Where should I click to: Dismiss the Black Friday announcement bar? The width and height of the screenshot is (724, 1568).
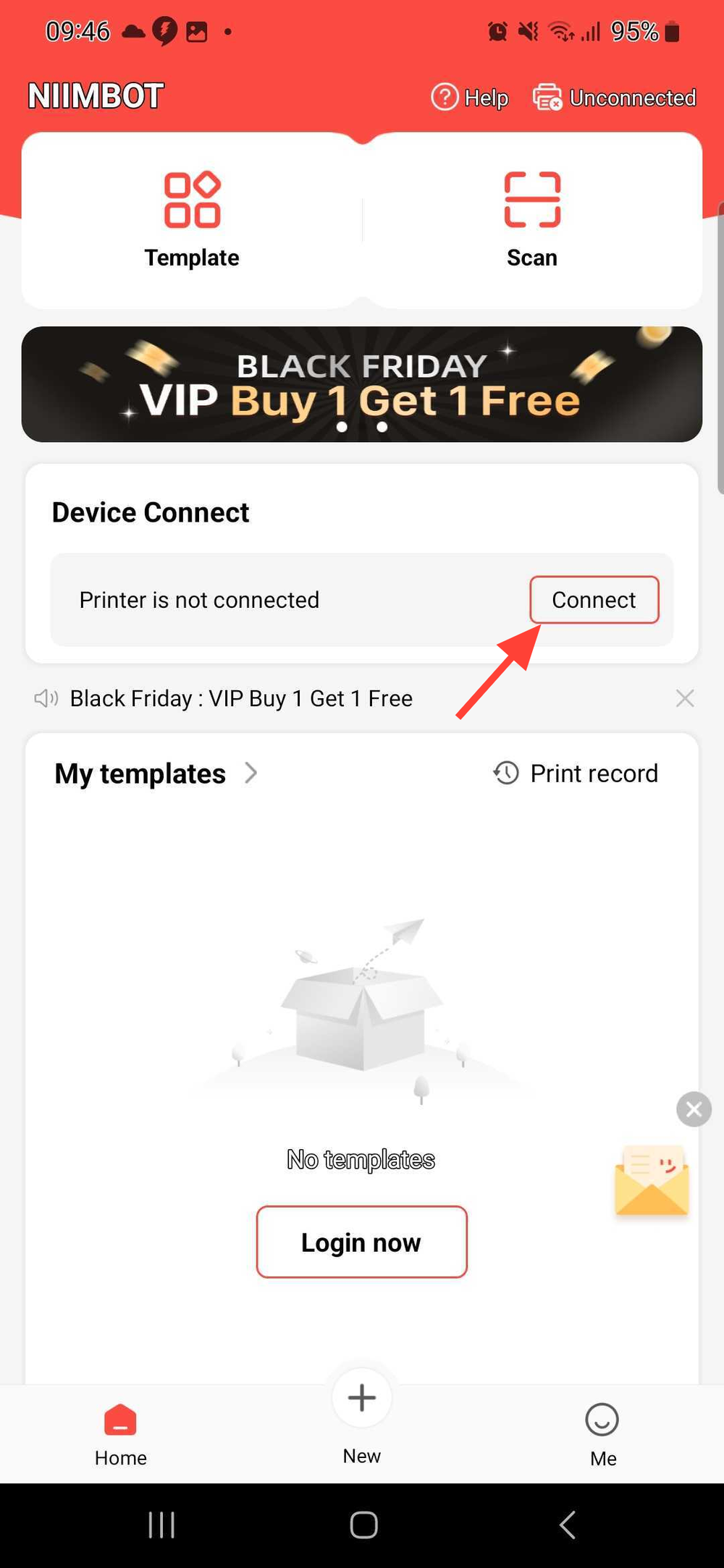[x=685, y=698]
